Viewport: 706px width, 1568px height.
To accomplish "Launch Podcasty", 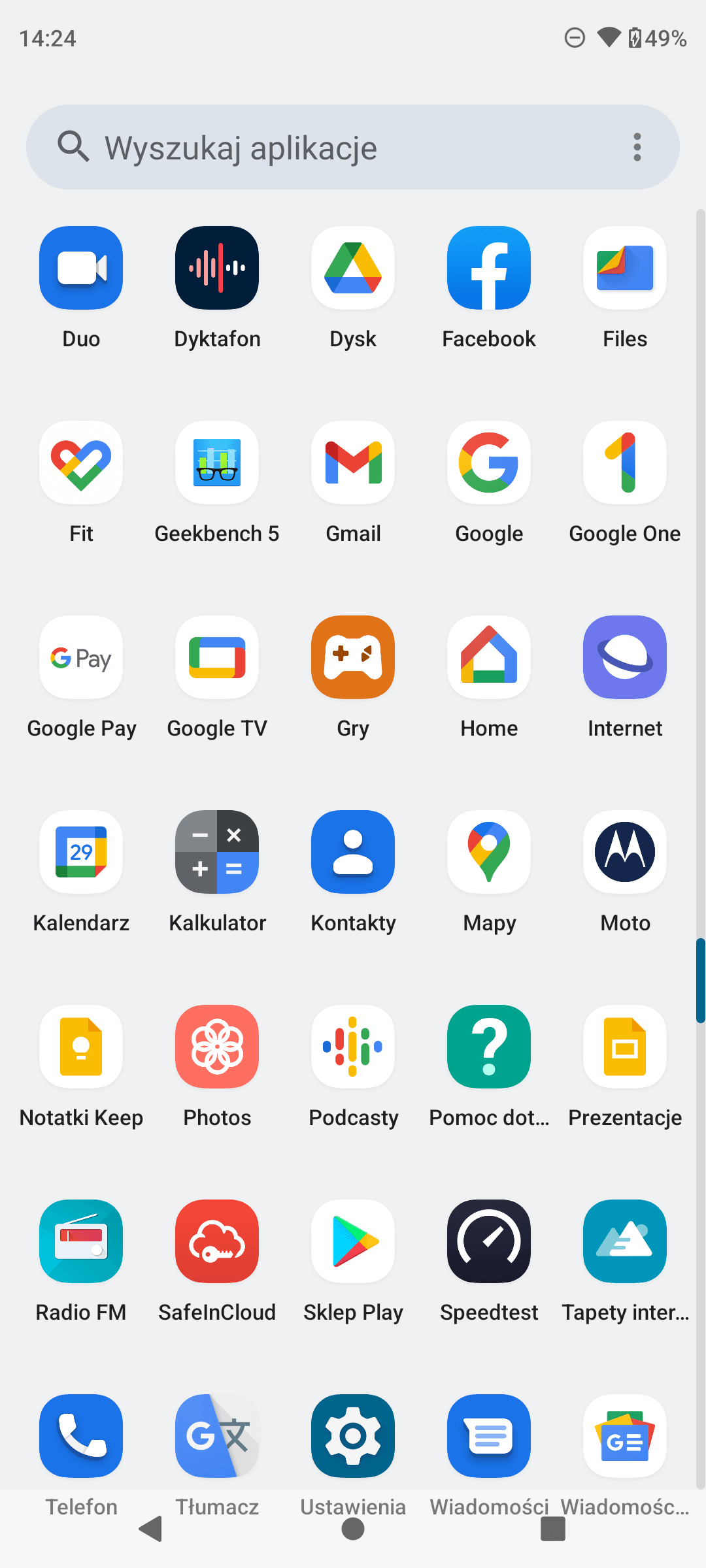I will click(x=353, y=1047).
